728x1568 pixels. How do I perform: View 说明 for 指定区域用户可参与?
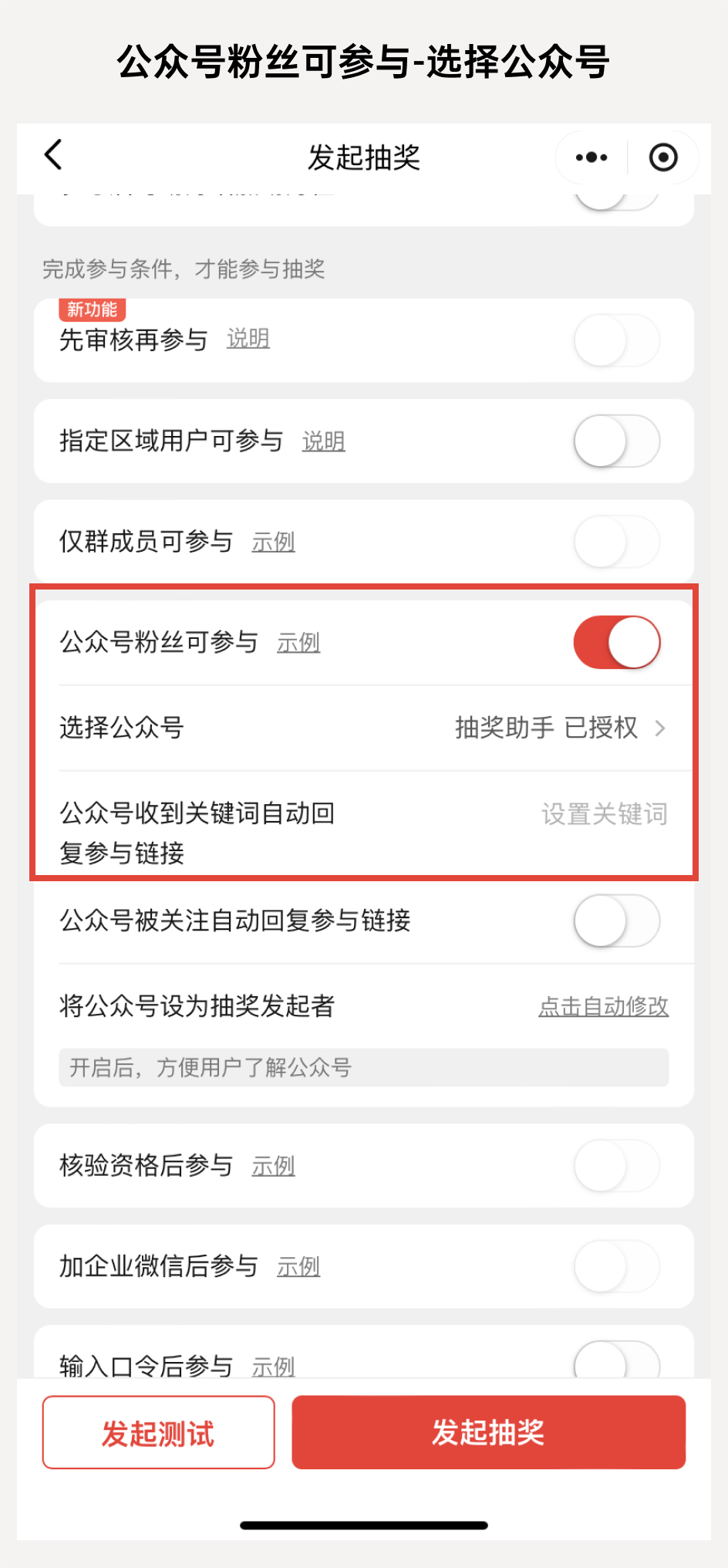point(323,441)
